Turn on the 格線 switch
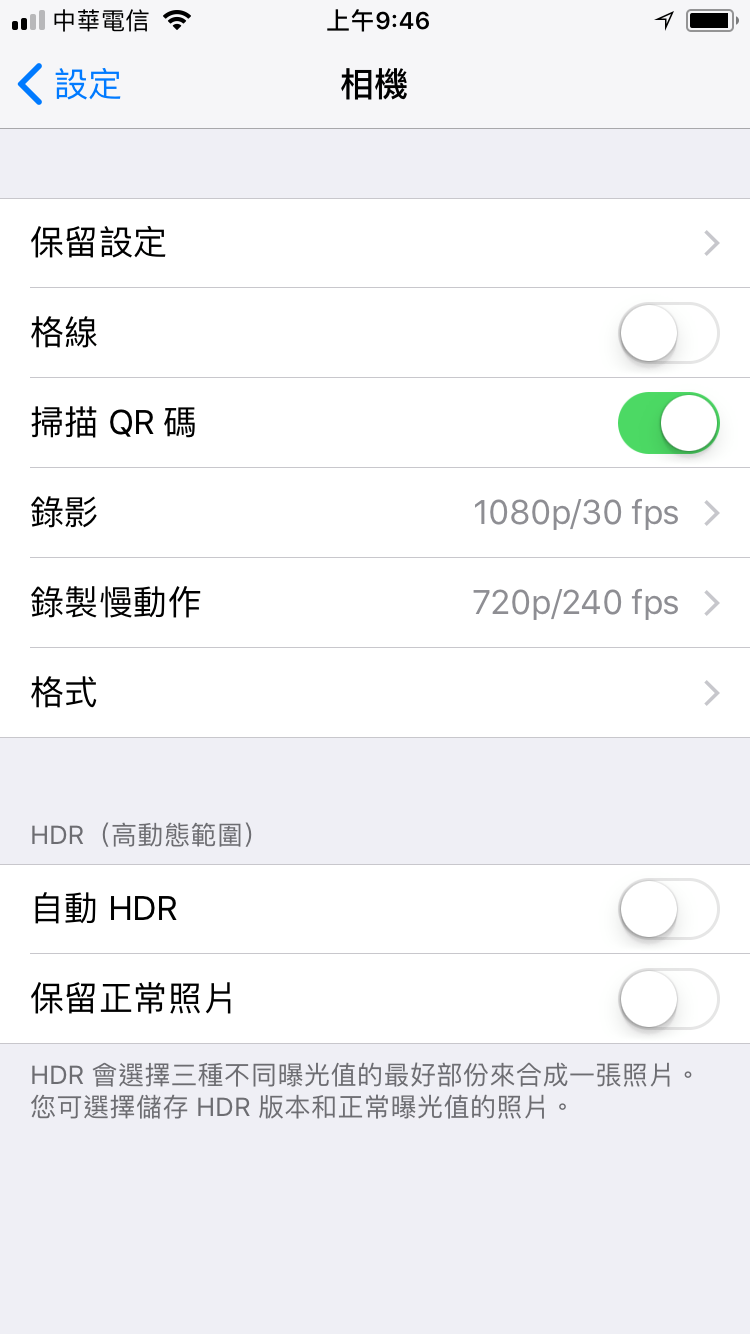The height and width of the screenshot is (1334, 750). (x=669, y=333)
